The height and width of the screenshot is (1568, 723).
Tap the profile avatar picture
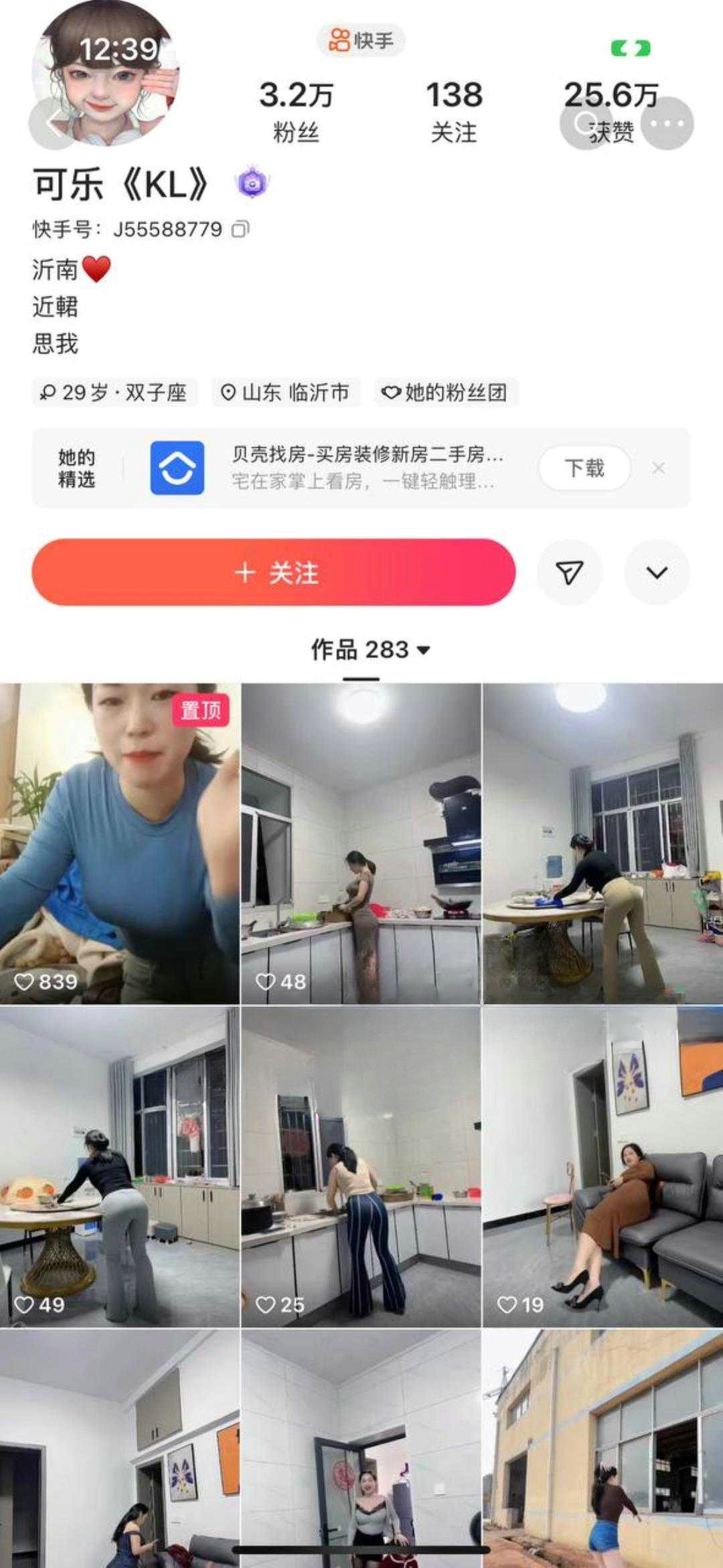105,74
